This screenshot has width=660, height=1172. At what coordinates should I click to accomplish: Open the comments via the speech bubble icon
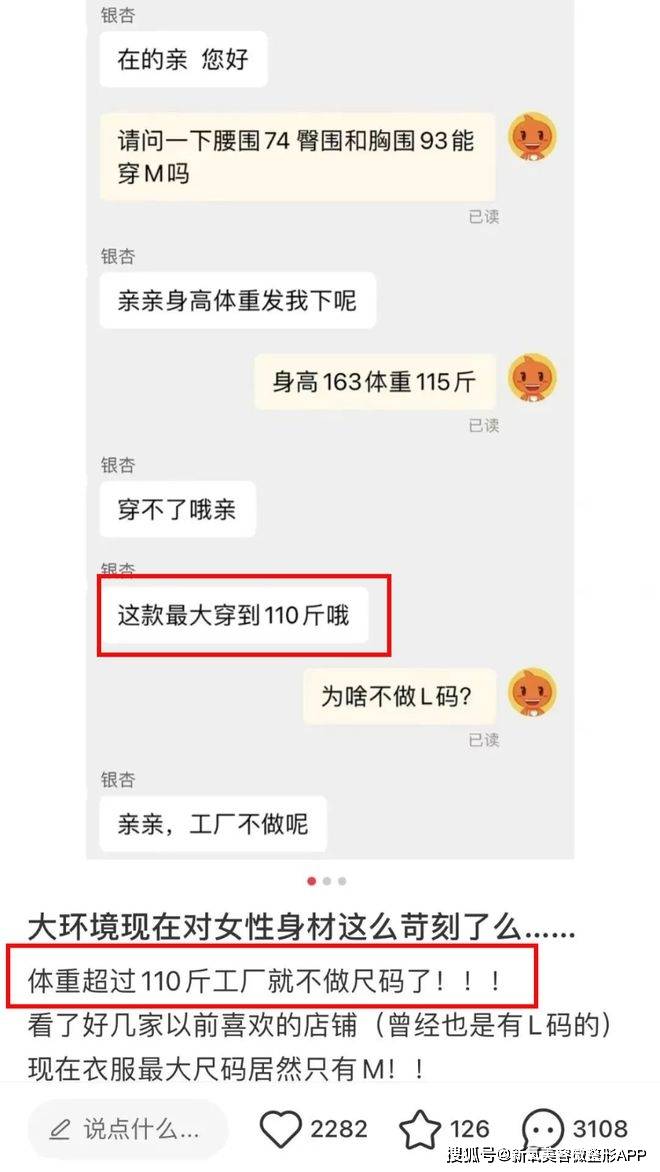543,1129
